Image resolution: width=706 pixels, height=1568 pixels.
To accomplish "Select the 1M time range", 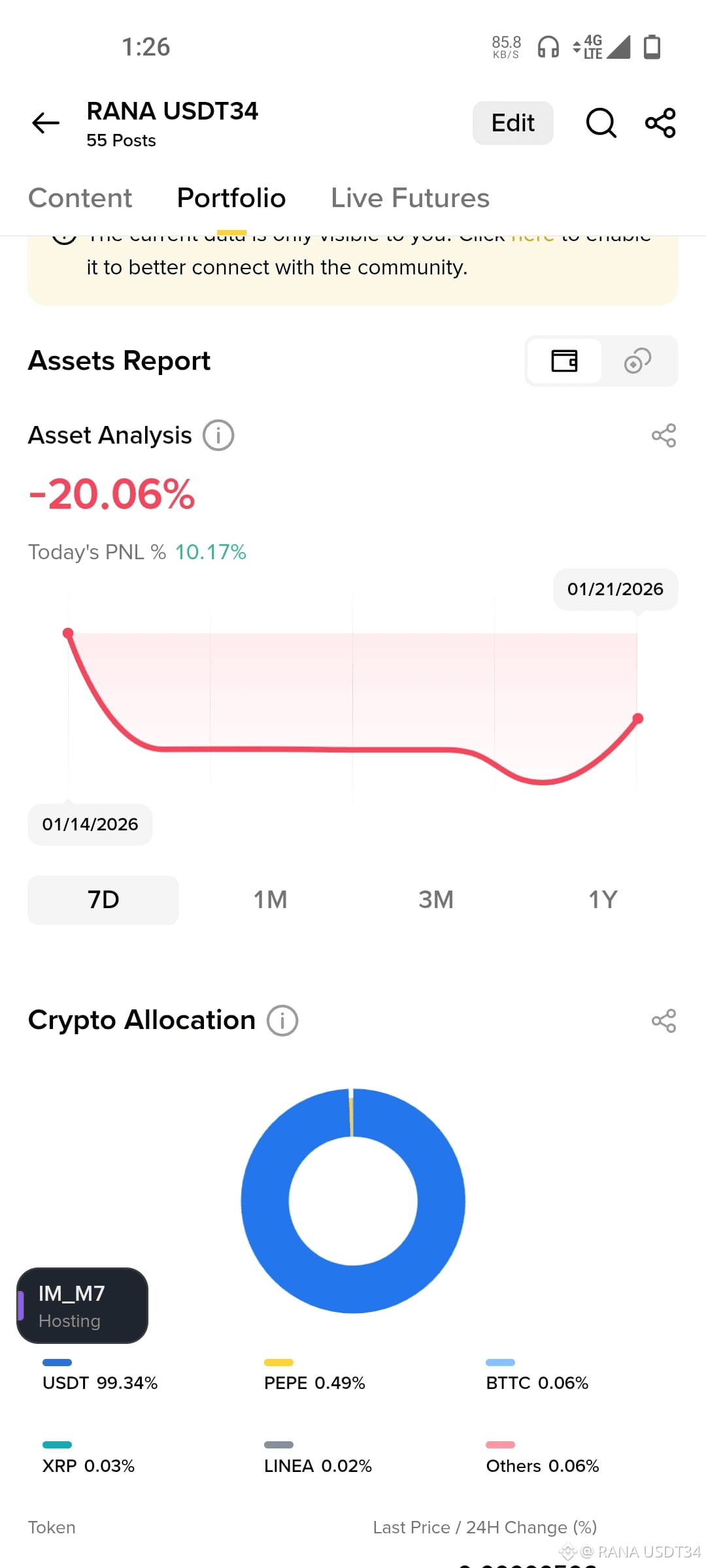I will coord(270,900).
